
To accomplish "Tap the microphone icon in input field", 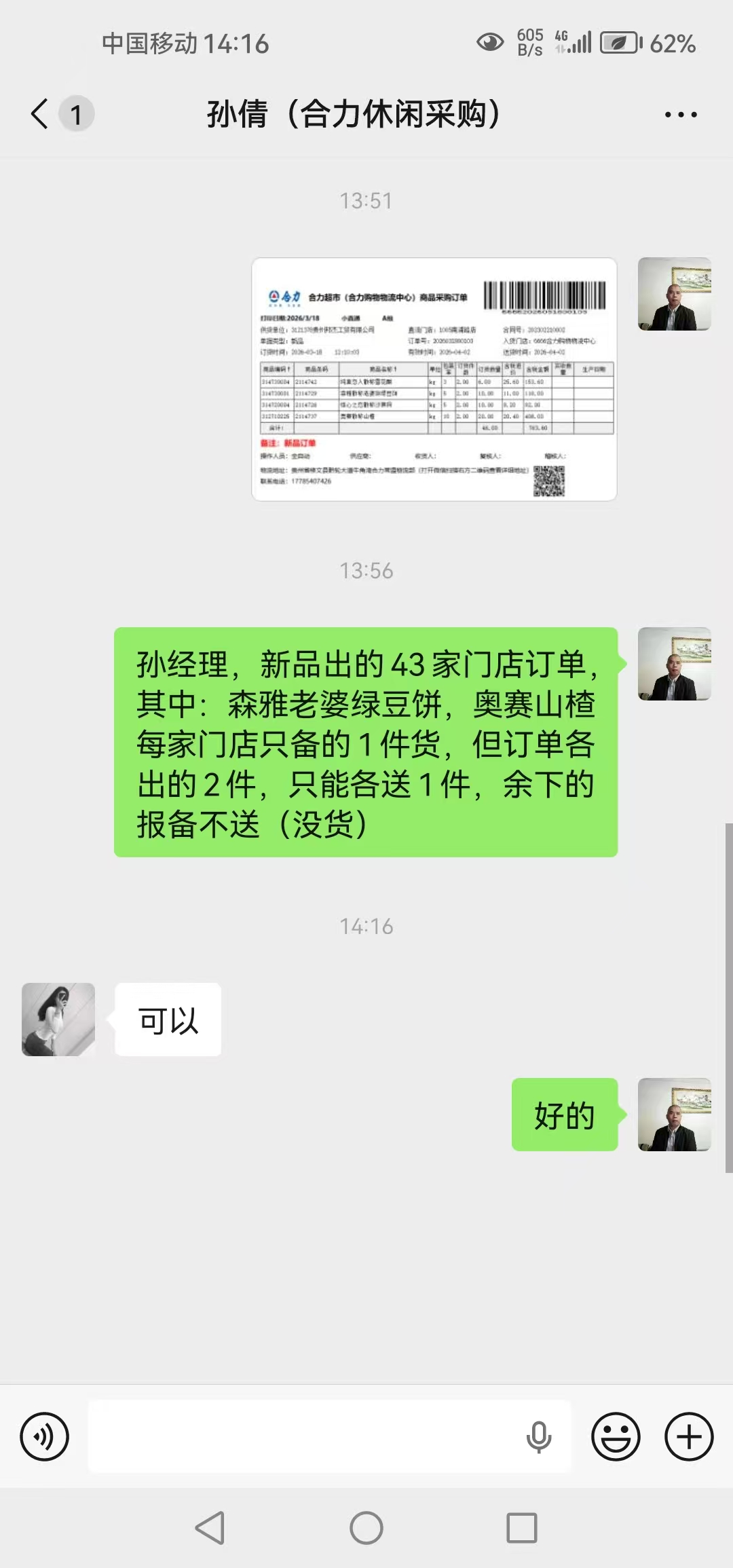I will tap(539, 1436).
